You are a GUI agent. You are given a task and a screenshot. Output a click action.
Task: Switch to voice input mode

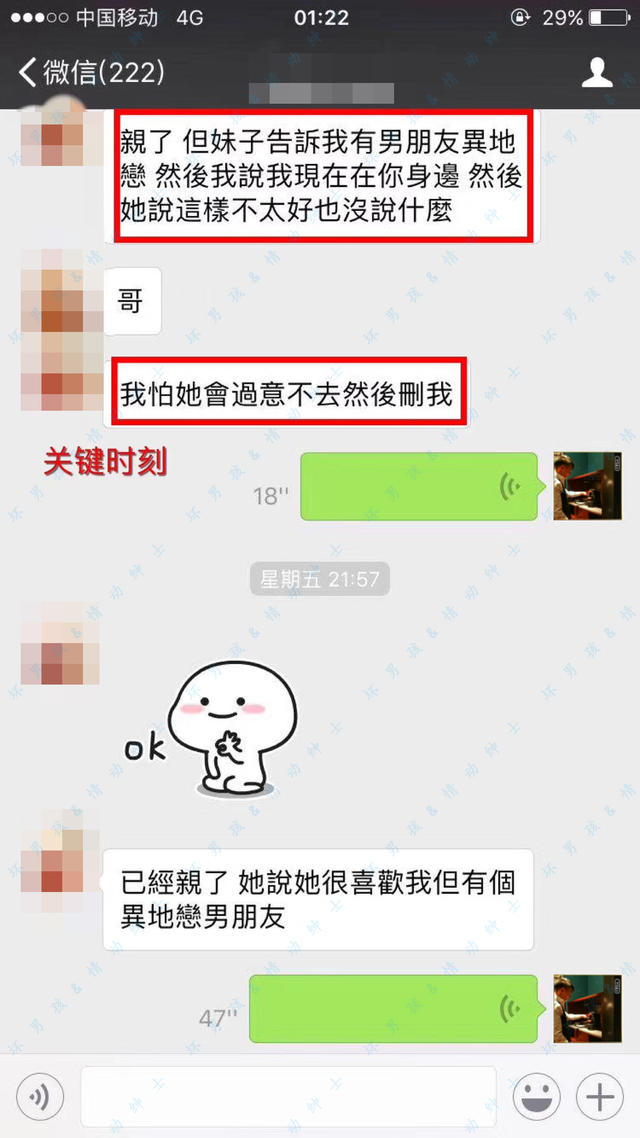tap(40, 1098)
